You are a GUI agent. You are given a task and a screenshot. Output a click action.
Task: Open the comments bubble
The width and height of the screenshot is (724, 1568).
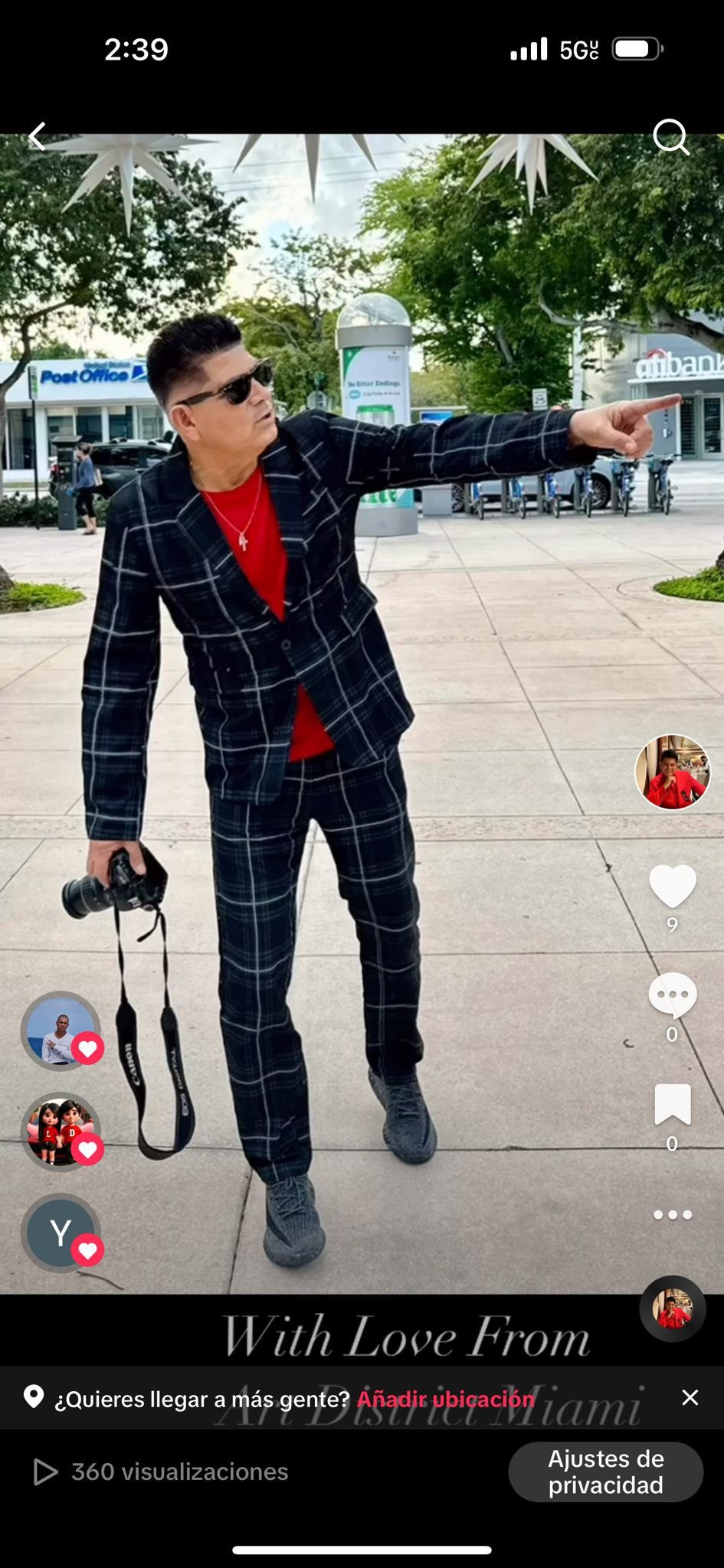click(672, 995)
